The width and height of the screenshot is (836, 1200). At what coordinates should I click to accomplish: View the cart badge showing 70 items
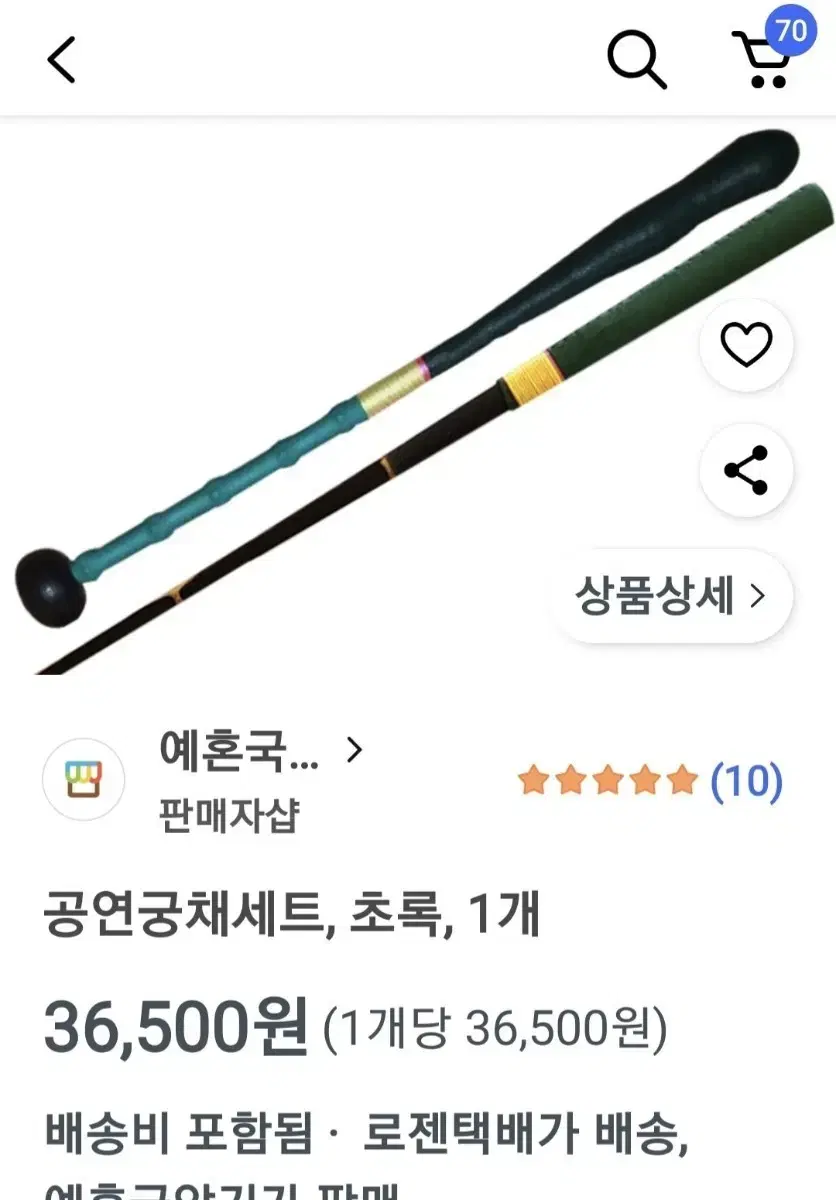(x=791, y=31)
